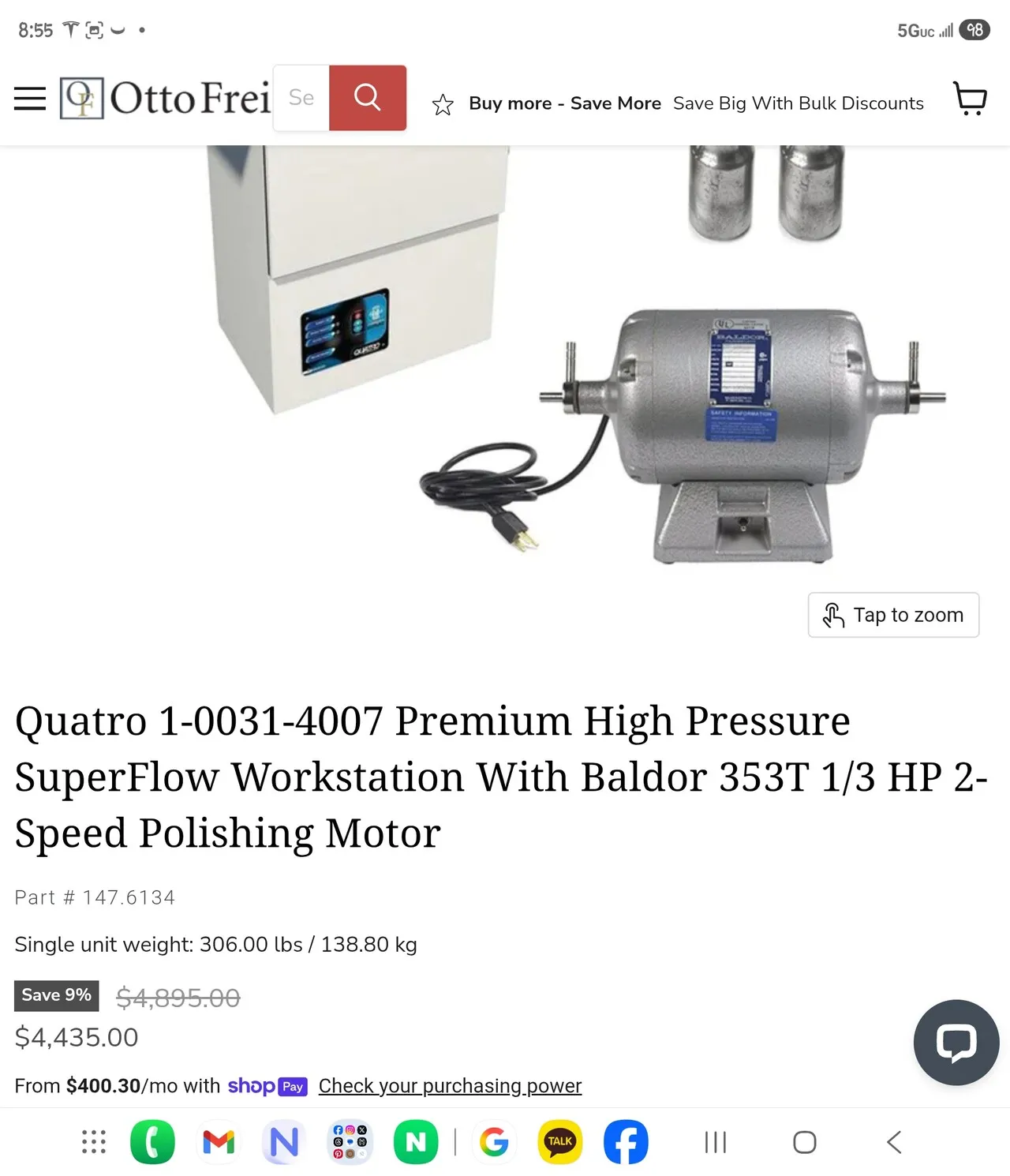The image size is (1010, 1176).
Task: Open Google app from the taskbar
Action: tap(494, 1142)
